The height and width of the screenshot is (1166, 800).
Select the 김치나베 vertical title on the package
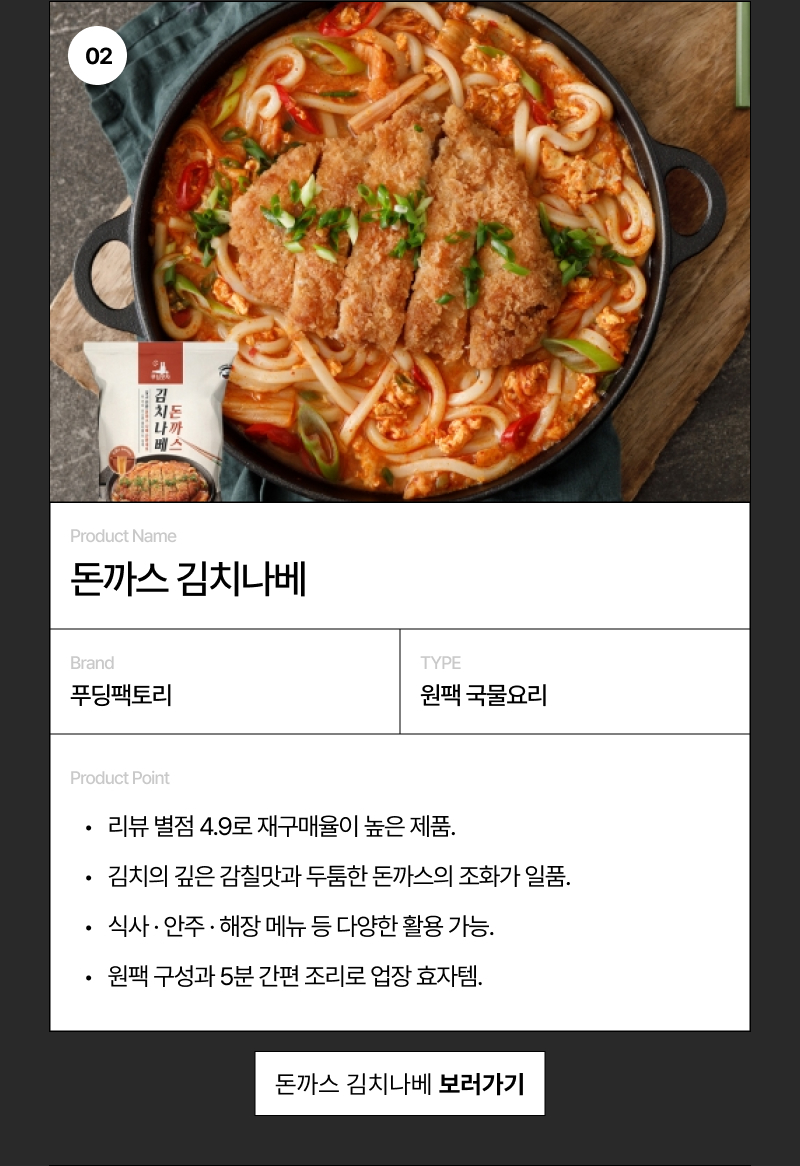coord(160,418)
